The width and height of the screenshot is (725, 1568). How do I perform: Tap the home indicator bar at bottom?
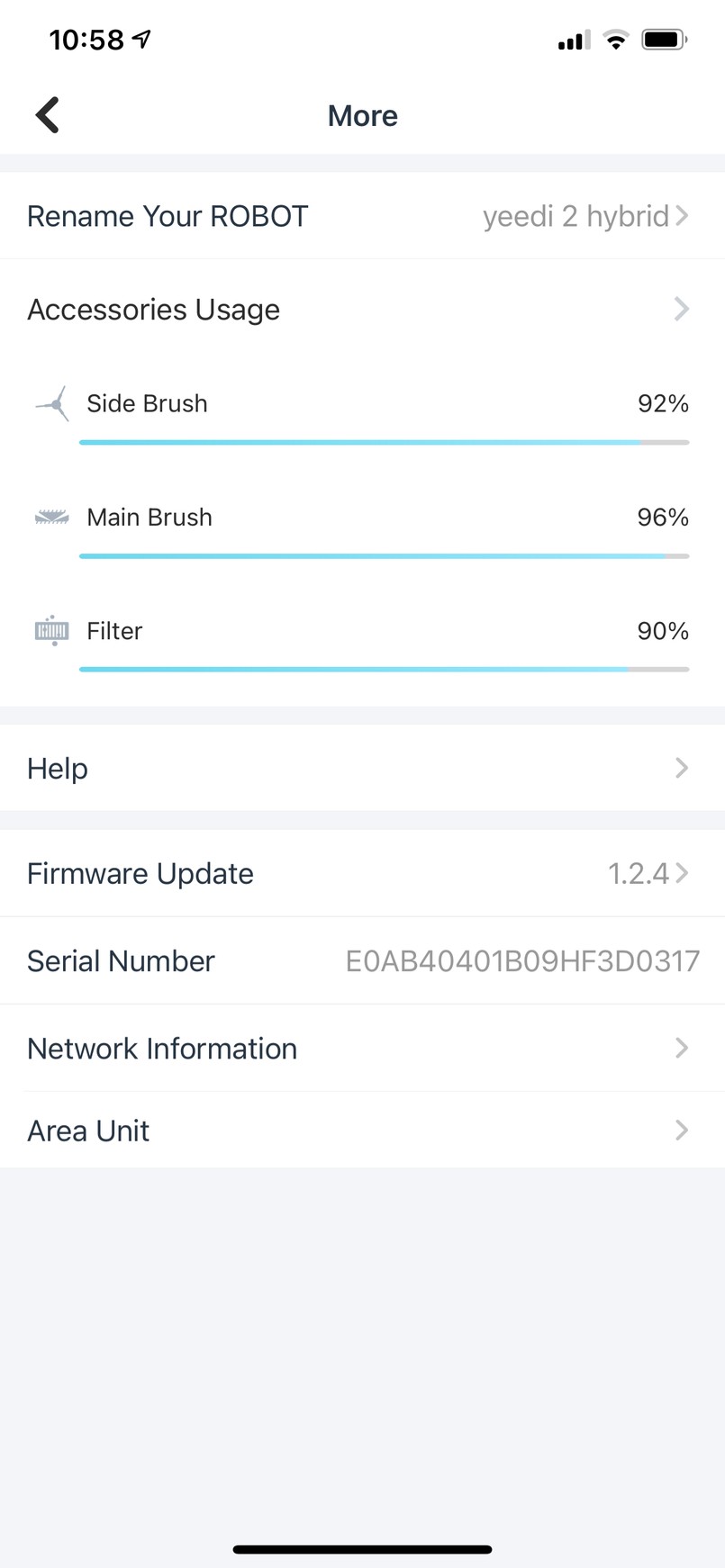pos(362,1549)
